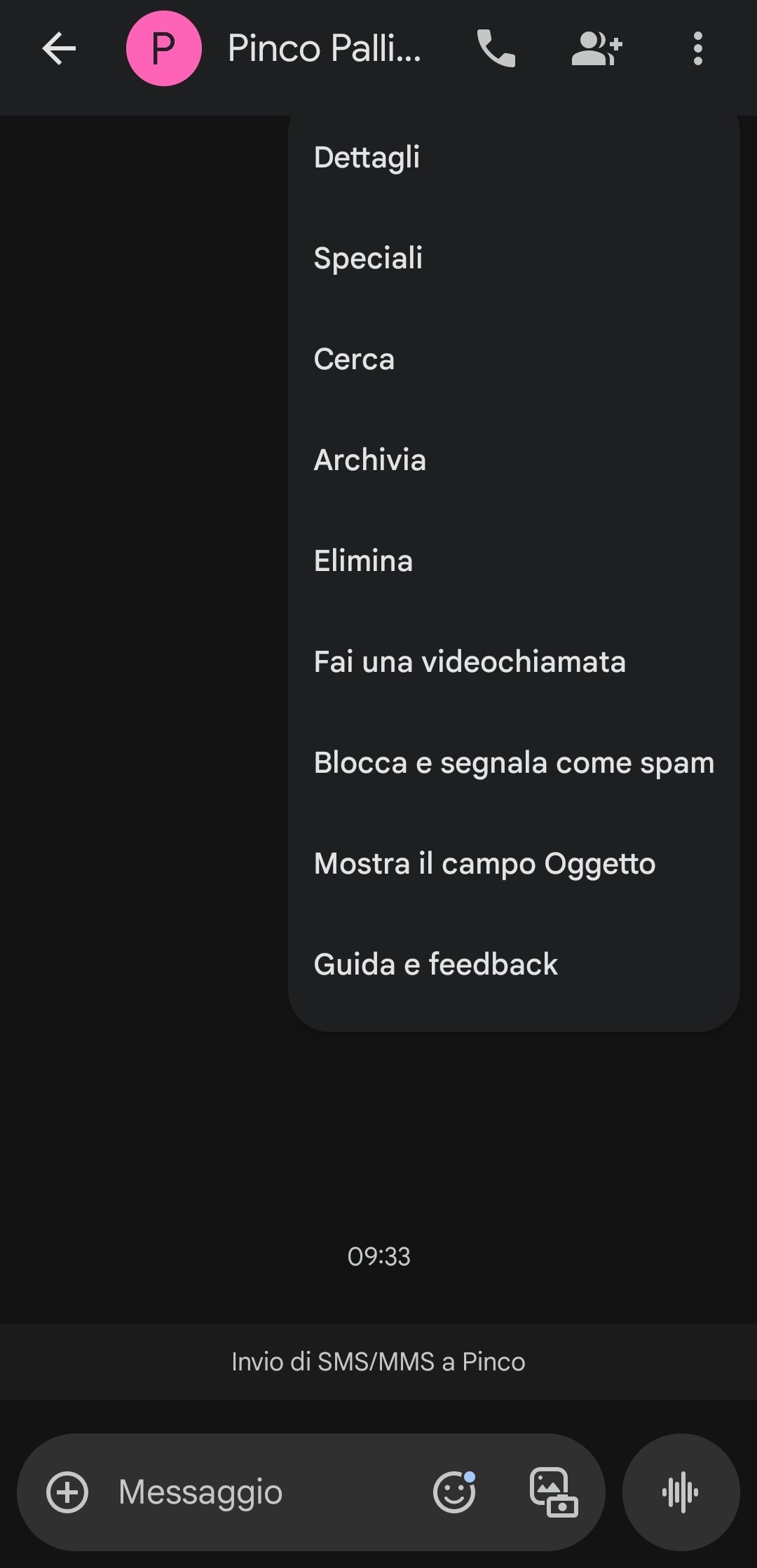The height and width of the screenshot is (1568, 757).
Task: Call Pinco with the phone icon
Action: 496,48
